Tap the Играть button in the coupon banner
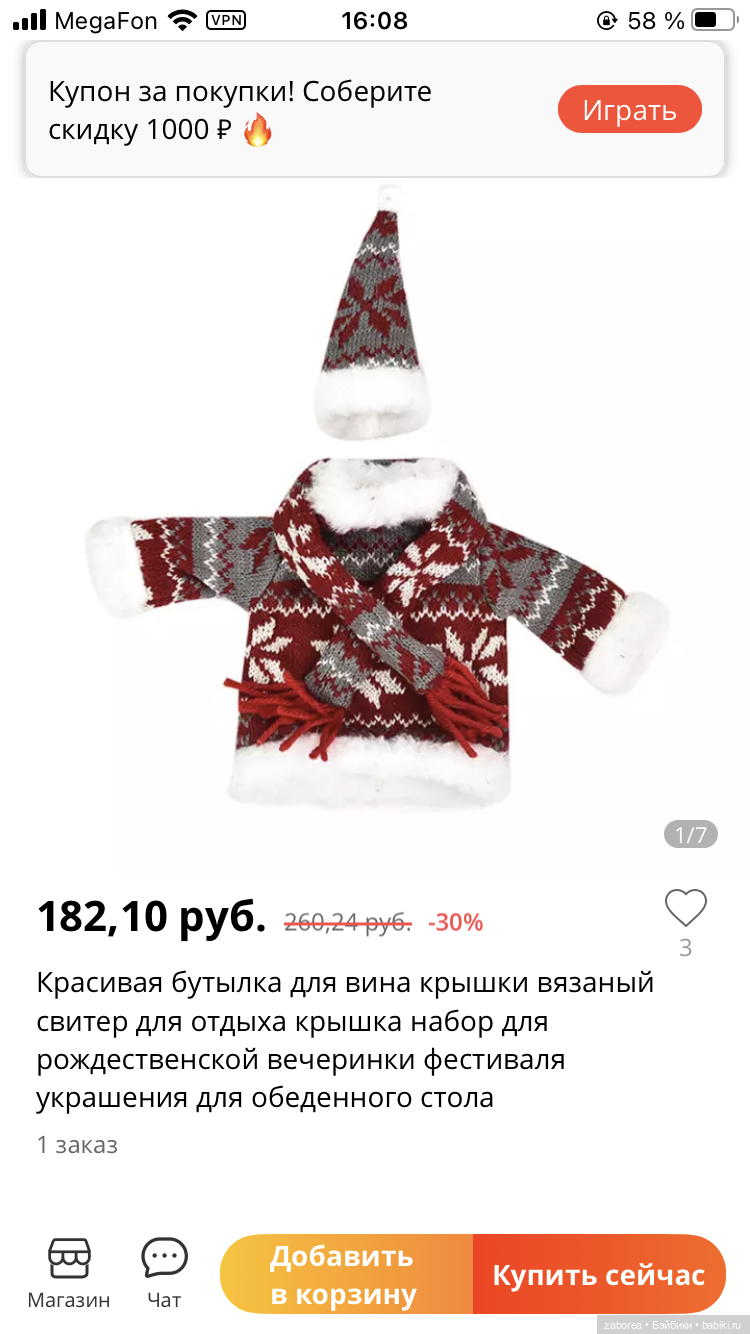750x1334 pixels. [x=629, y=110]
